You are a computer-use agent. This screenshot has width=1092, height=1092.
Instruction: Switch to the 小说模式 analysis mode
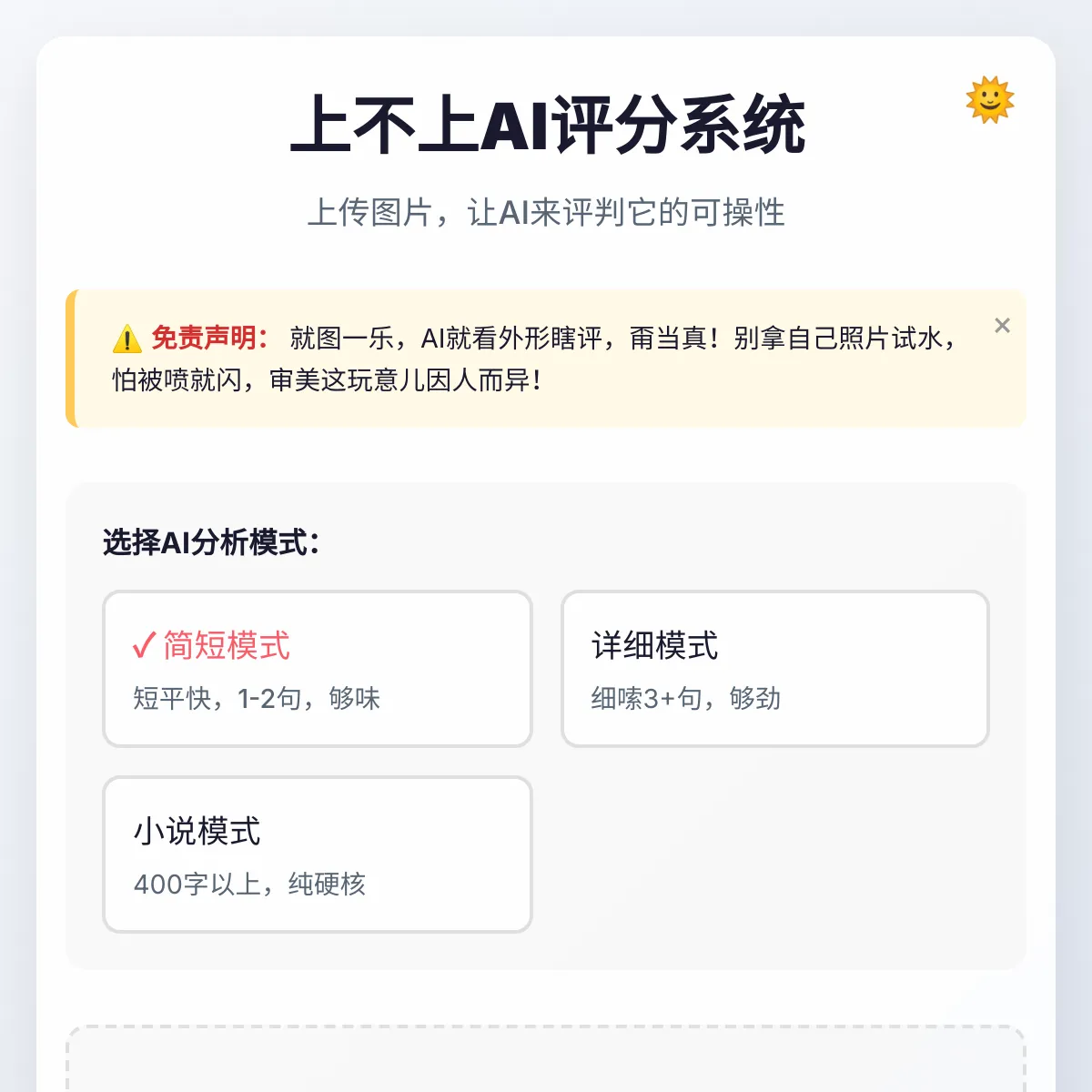point(317,854)
